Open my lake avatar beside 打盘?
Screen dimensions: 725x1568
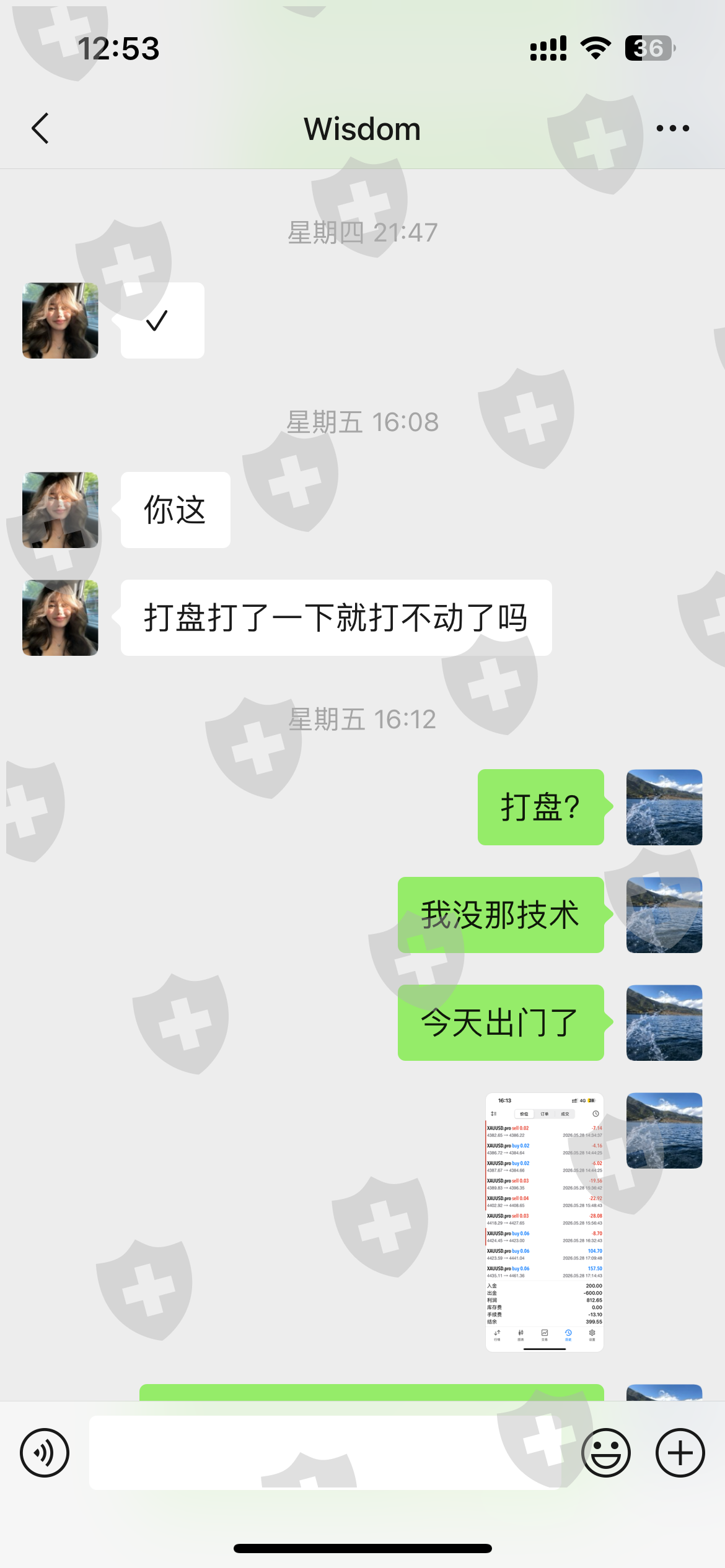pyautogui.click(x=664, y=807)
